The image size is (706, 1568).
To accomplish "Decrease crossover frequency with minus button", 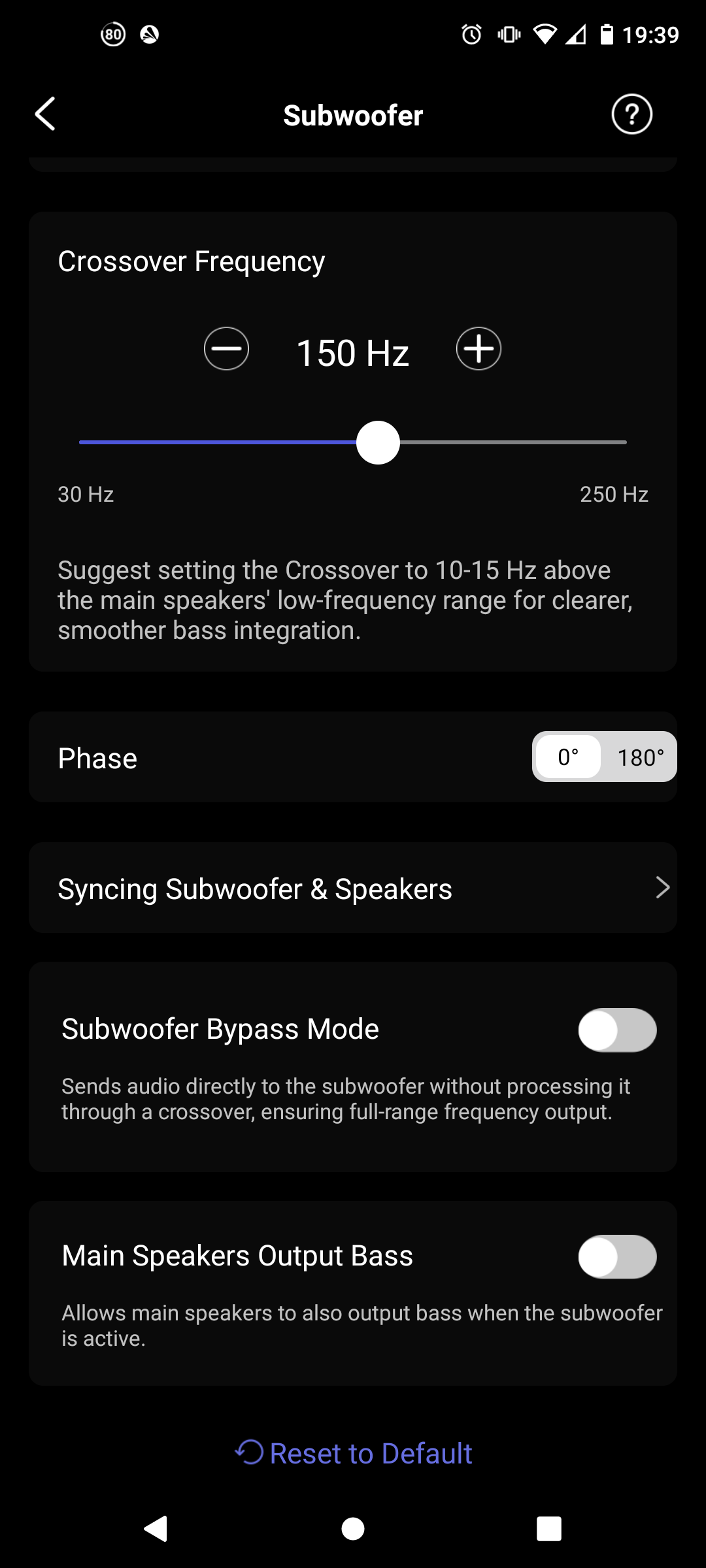I will point(226,349).
